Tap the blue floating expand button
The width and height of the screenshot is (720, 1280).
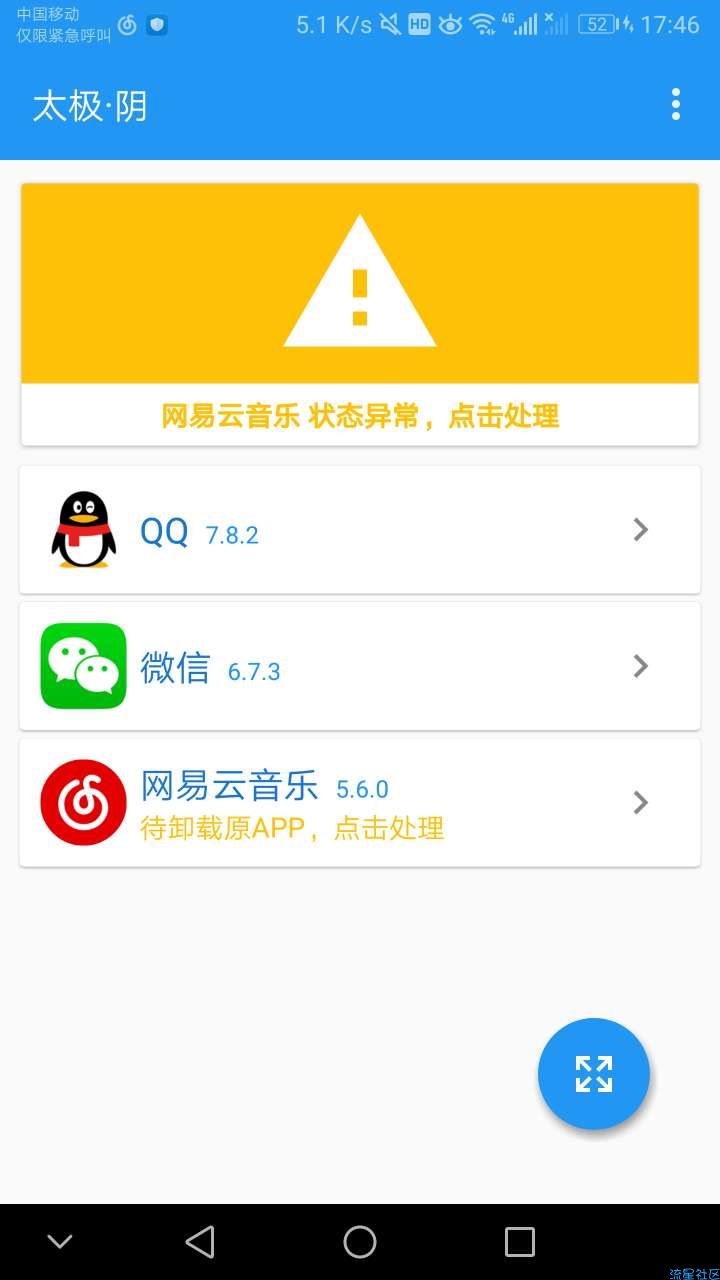(594, 1074)
